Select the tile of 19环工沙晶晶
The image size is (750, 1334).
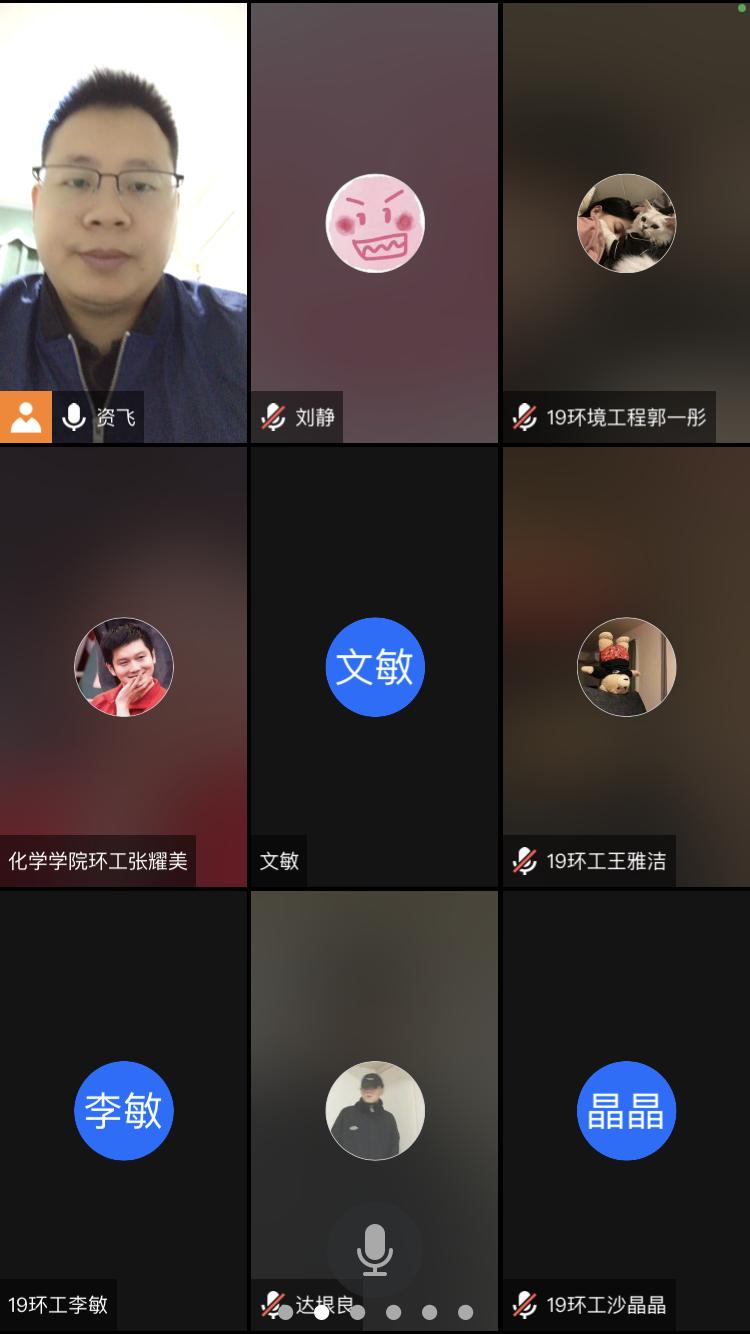click(x=626, y=1110)
